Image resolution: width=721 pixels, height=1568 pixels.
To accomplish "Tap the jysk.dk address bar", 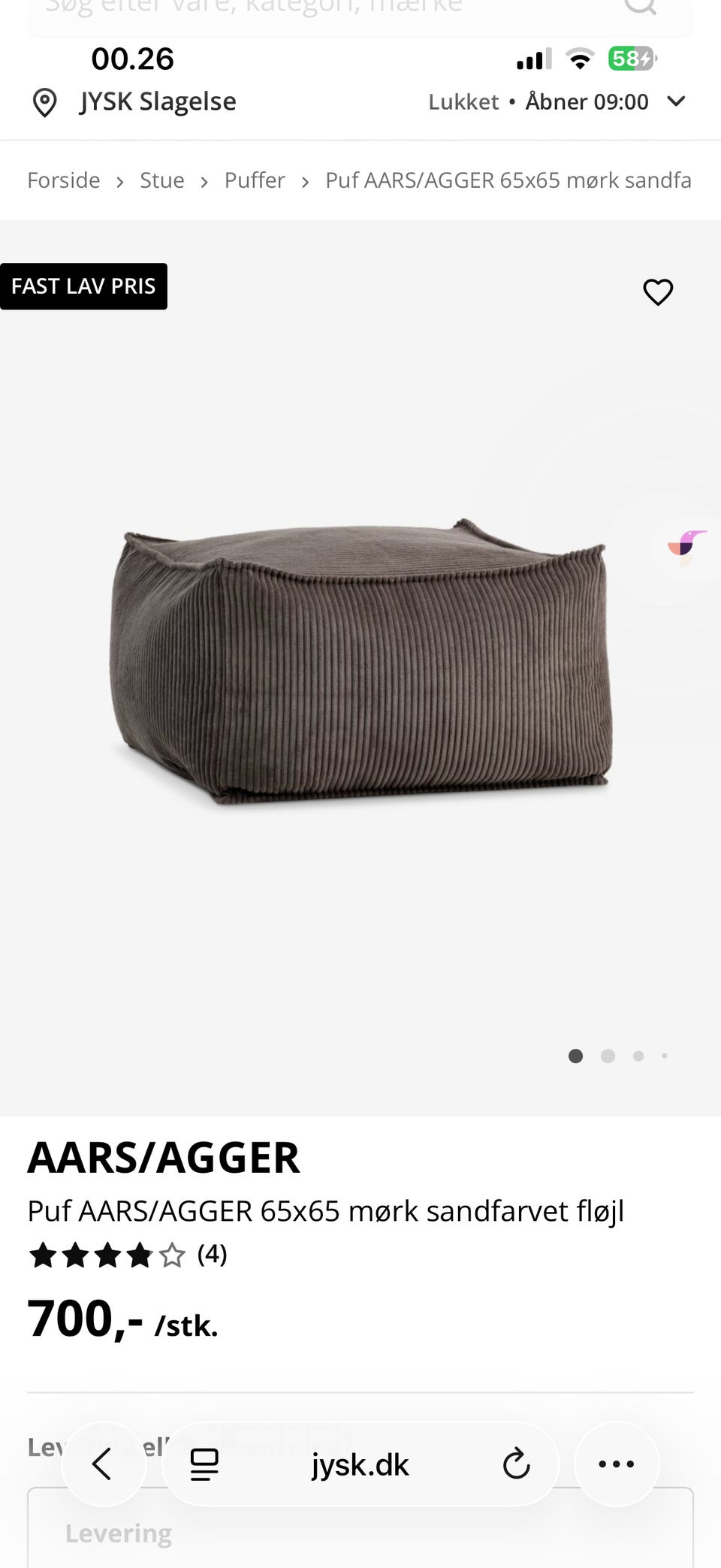I will 360,1464.
